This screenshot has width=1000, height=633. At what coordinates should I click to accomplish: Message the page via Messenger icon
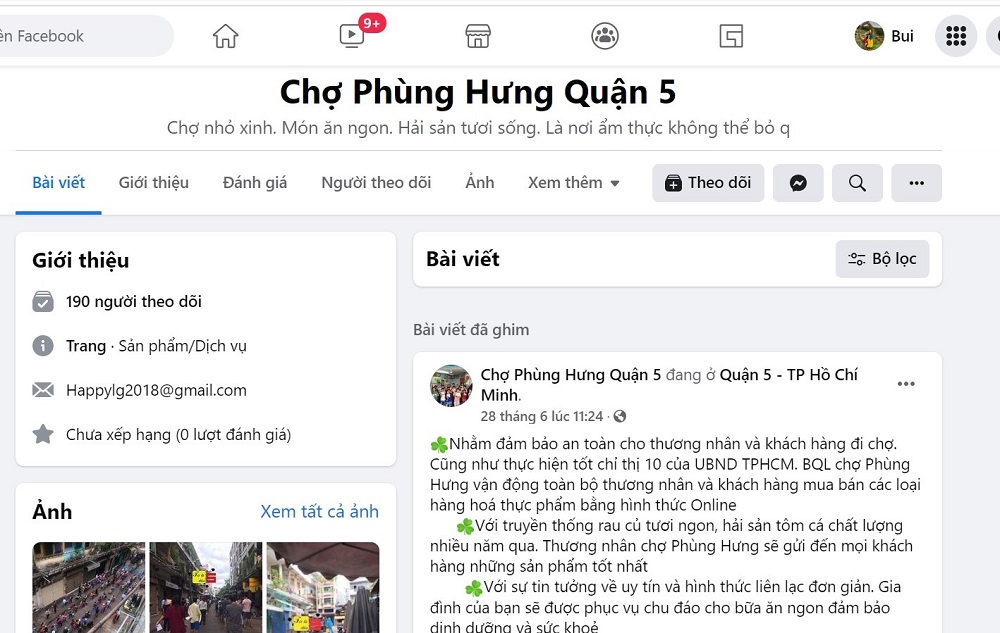(798, 183)
